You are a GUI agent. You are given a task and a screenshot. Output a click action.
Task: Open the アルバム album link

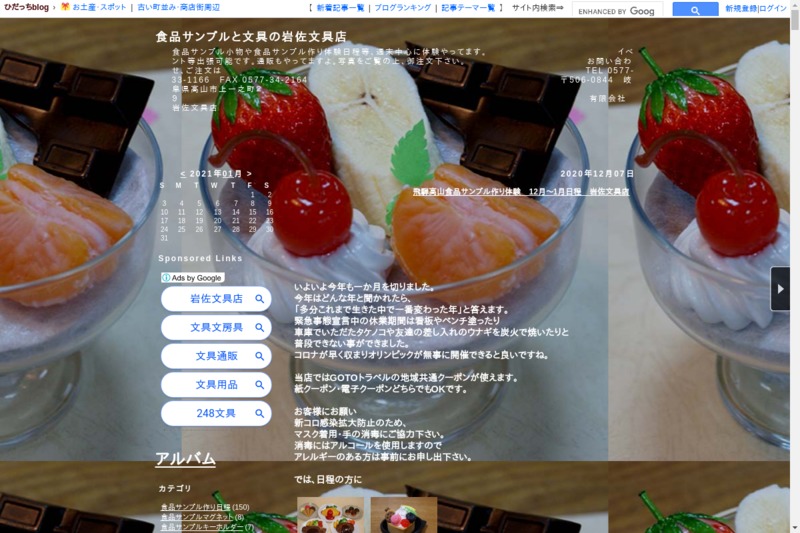pyautogui.click(x=185, y=459)
